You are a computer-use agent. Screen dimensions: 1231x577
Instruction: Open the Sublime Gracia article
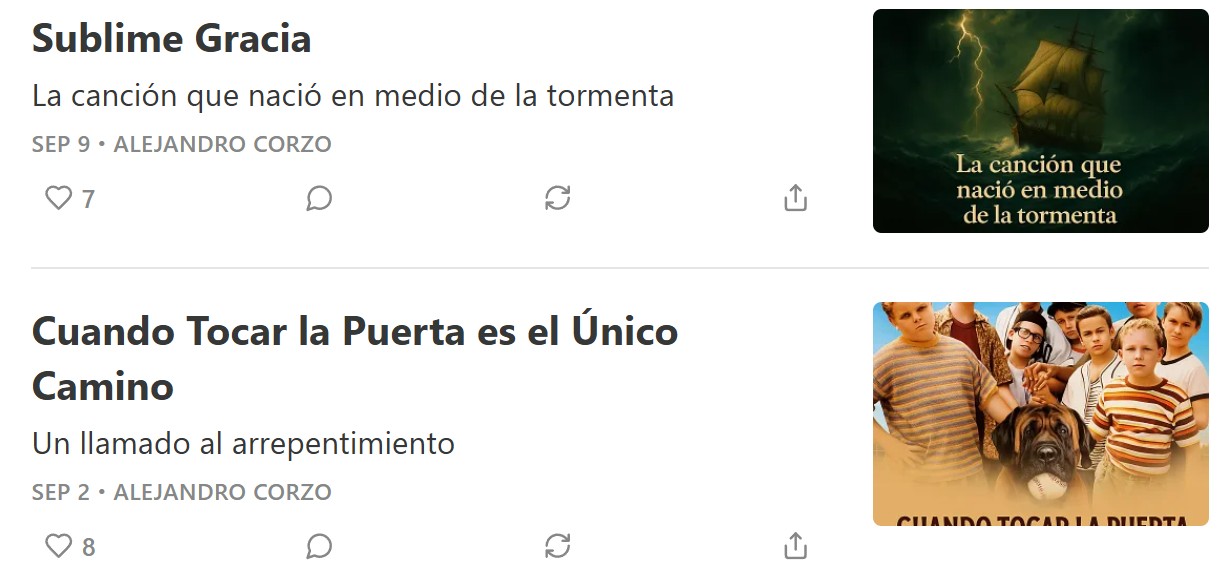coord(171,39)
